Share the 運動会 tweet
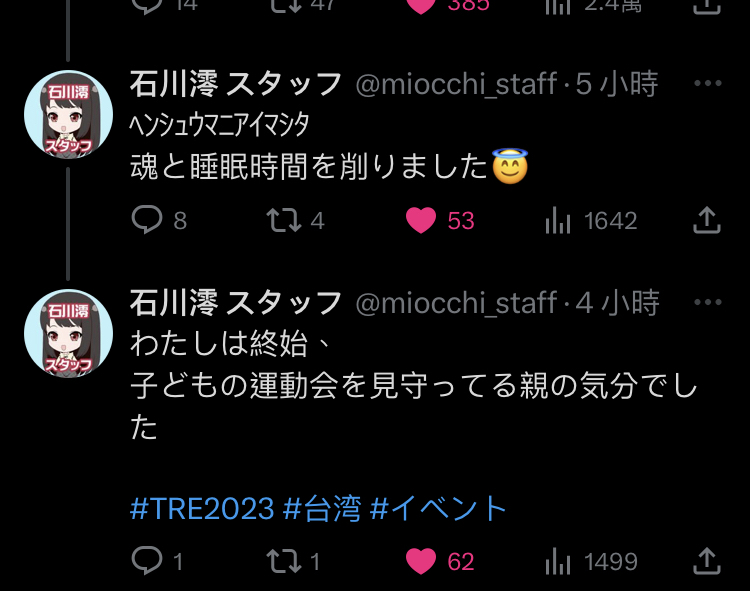This screenshot has height=591, width=750. pyautogui.click(x=707, y=561)
